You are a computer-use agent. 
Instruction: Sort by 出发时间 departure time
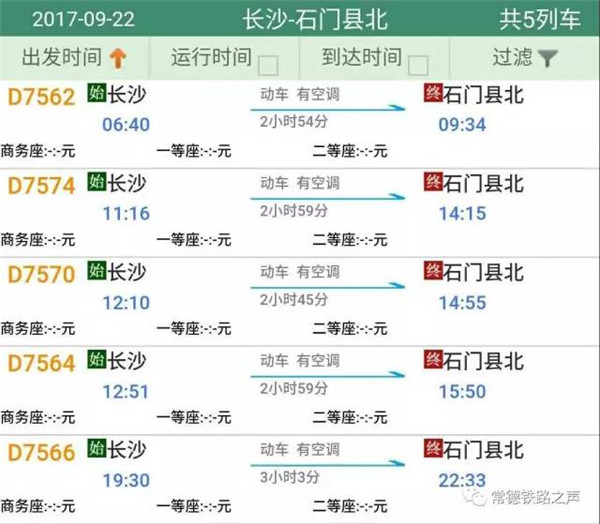[x=75, y=58]
